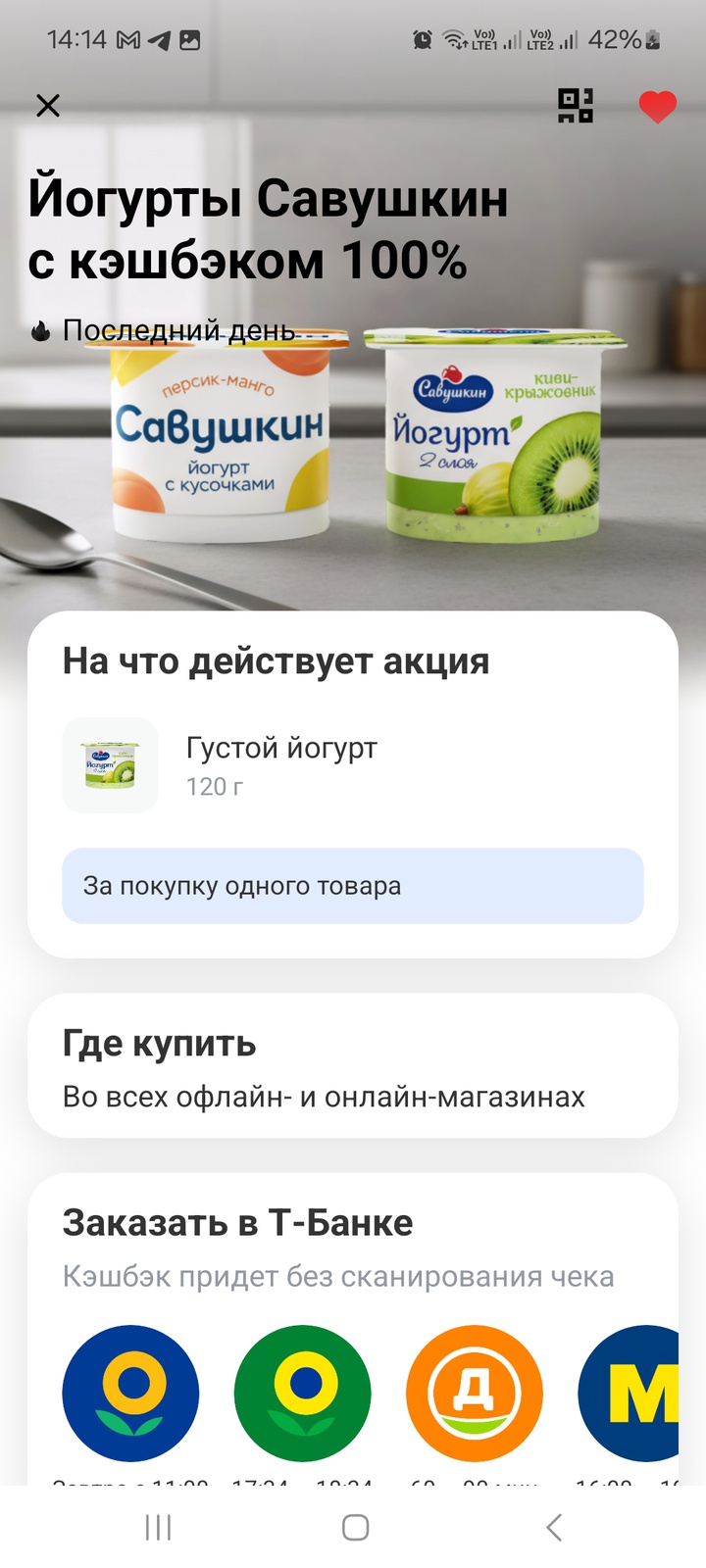The image size is (706, 1568).
Task: Open the QR receipt scanner icon
Action: pos(576,106)
